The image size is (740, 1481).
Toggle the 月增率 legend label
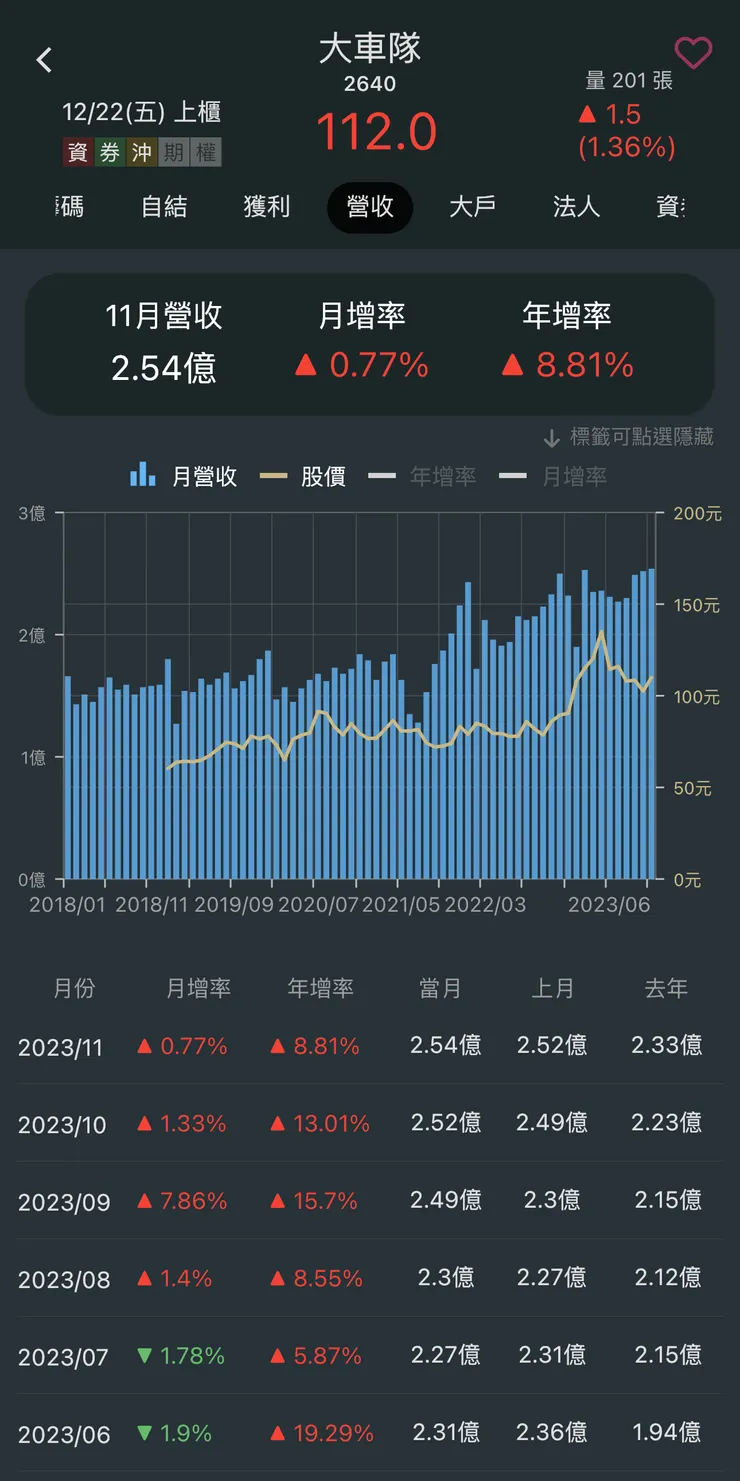click(x=560, y=475)
